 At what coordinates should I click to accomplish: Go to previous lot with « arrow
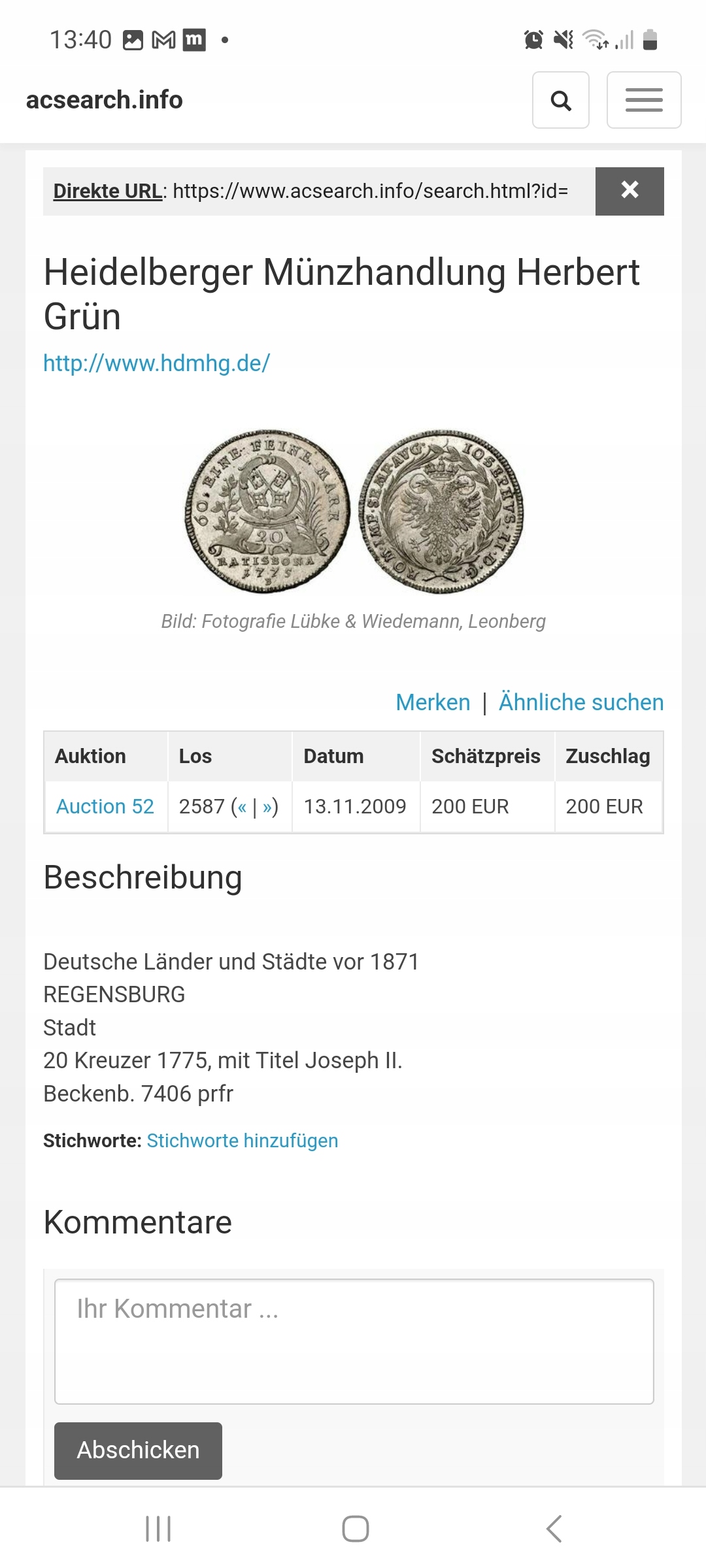[242, 808]
